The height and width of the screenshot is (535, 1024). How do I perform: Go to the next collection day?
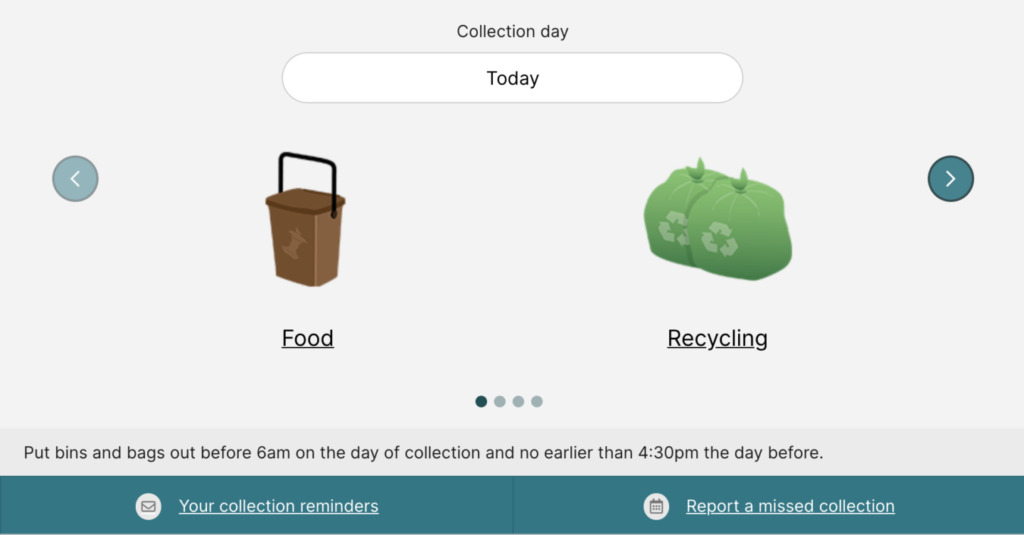(x=950, y=179)
